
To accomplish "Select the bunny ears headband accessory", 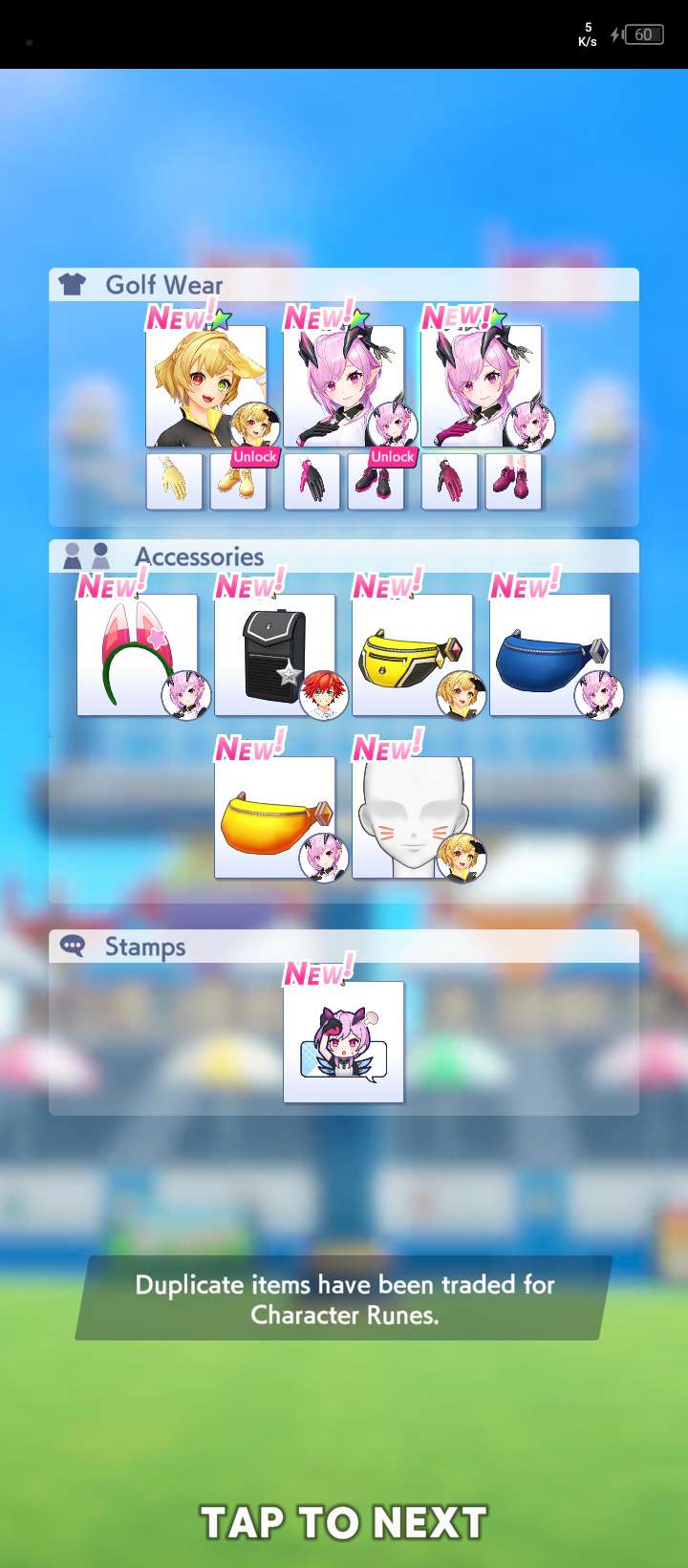I will tap(137, 655).
